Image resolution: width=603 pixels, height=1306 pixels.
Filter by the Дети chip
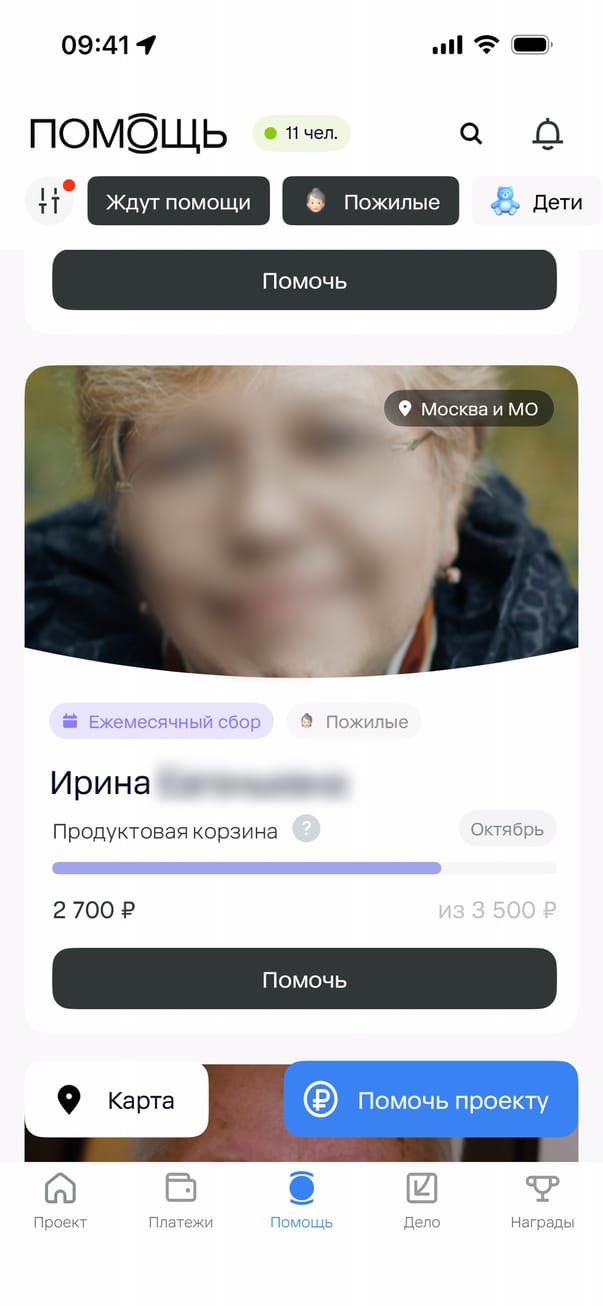click(537, 202)
